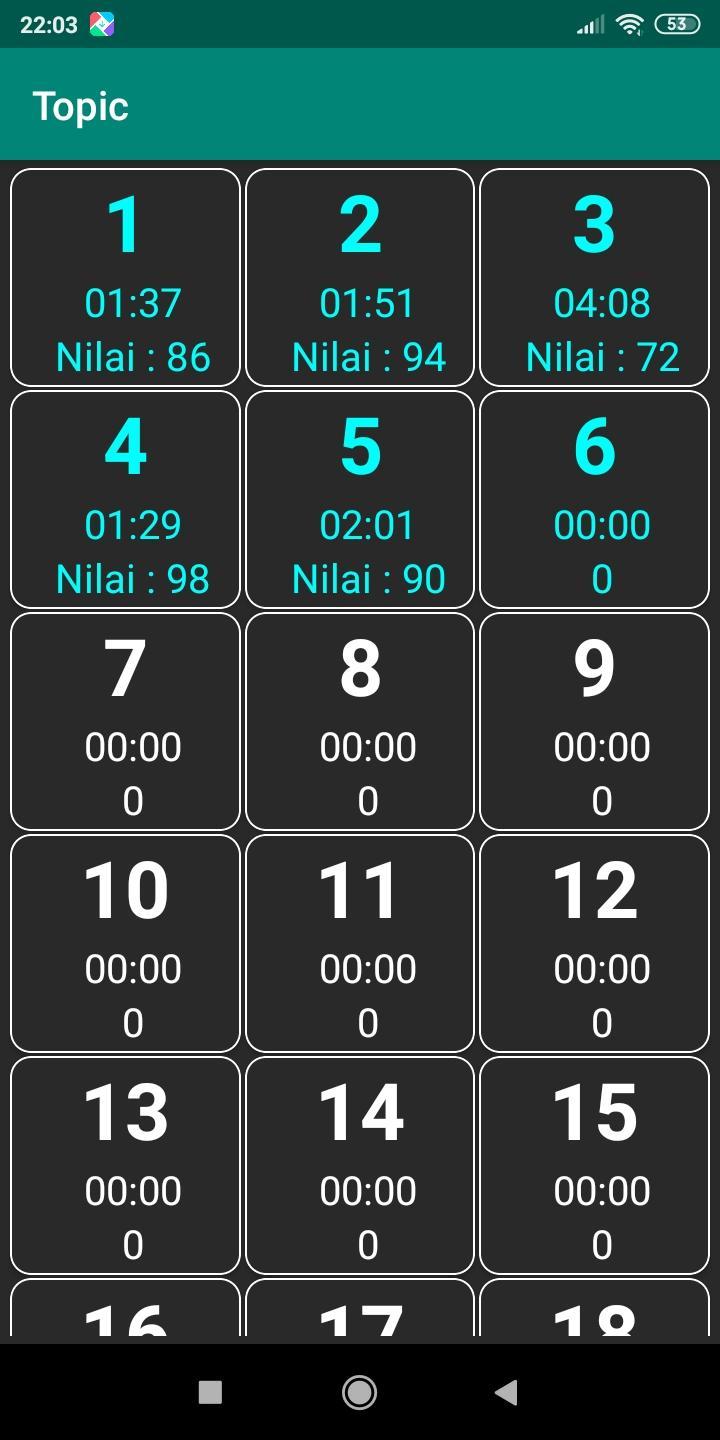Tap topic 12 tile
Viewport: 720px width, 1440px height.
pos(594,944)
